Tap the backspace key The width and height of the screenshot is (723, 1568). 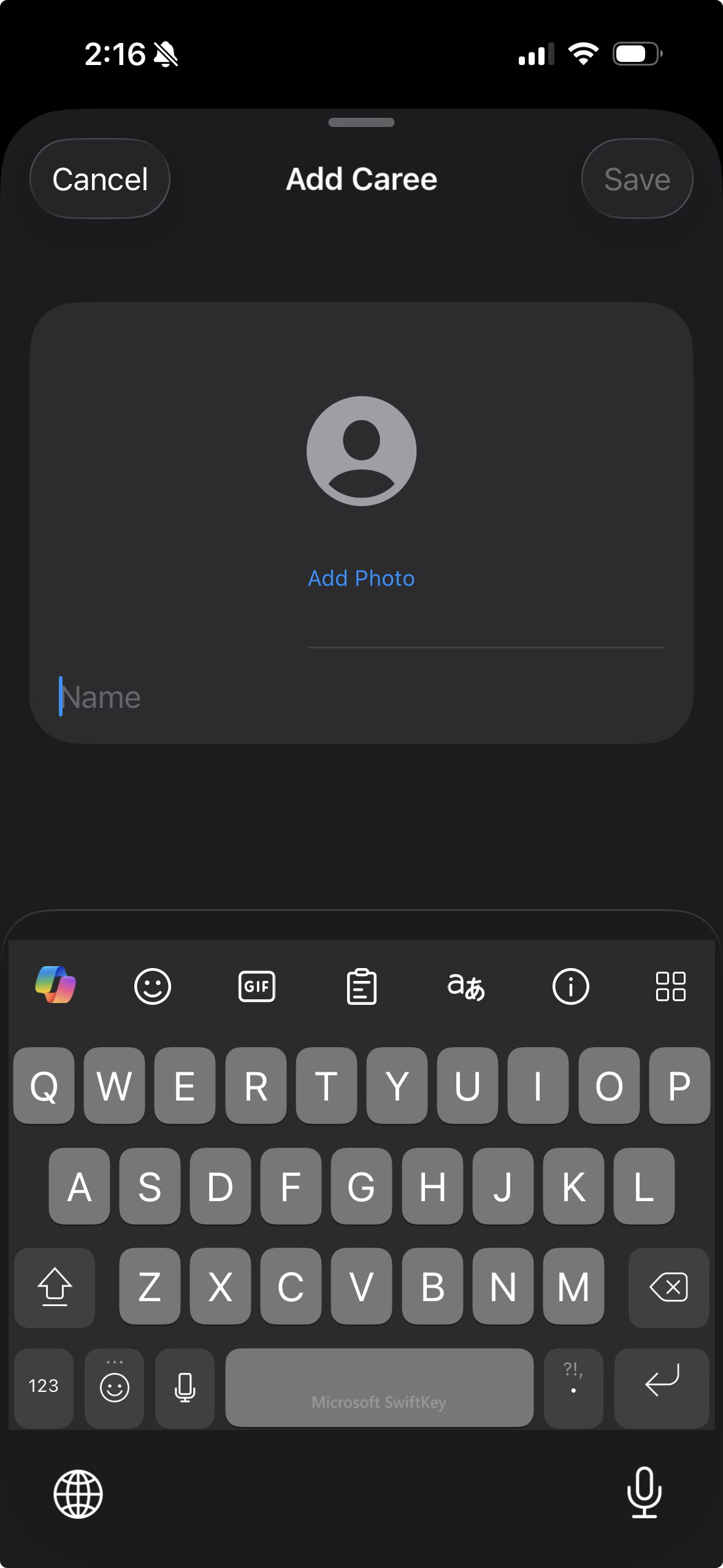(x=668, y=1286)
